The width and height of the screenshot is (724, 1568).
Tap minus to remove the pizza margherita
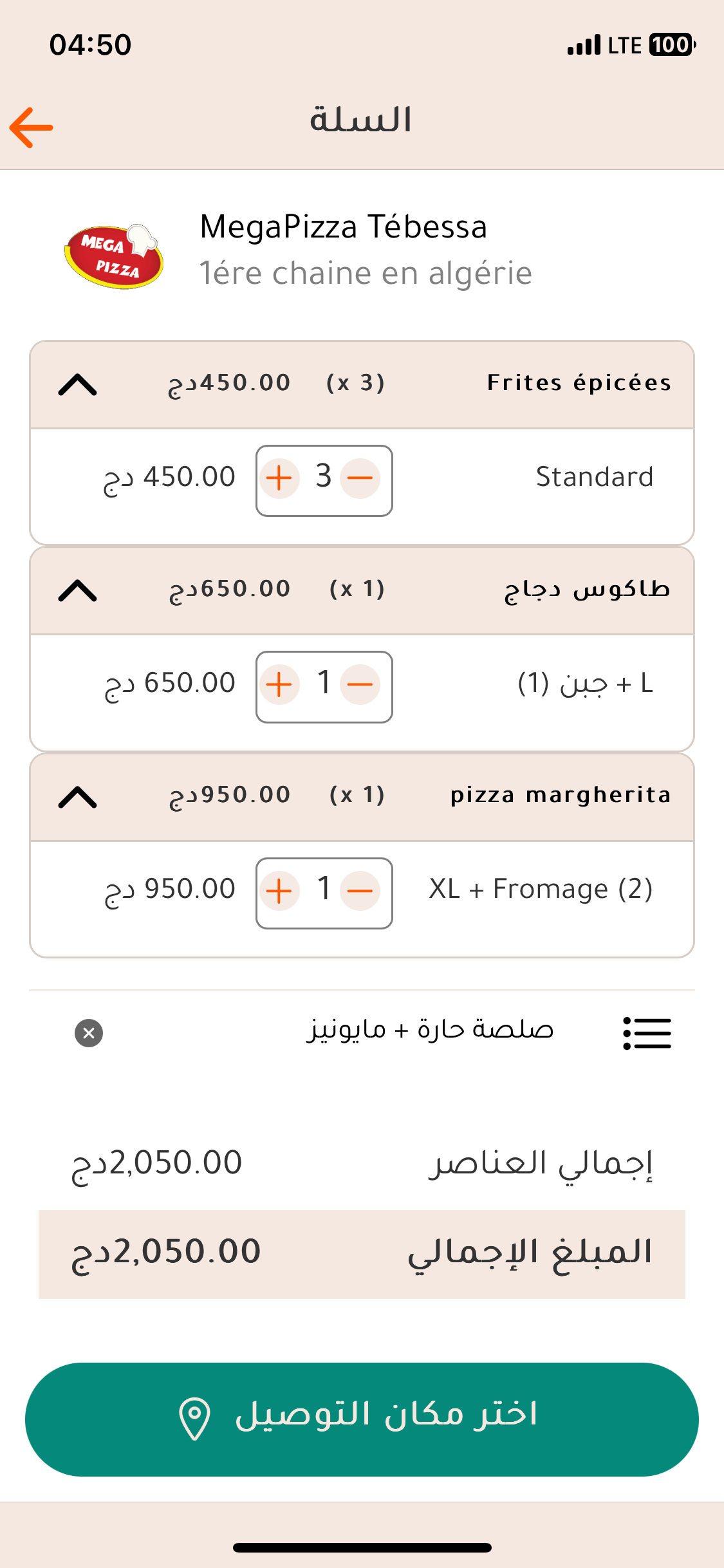(x=360, y=891)
